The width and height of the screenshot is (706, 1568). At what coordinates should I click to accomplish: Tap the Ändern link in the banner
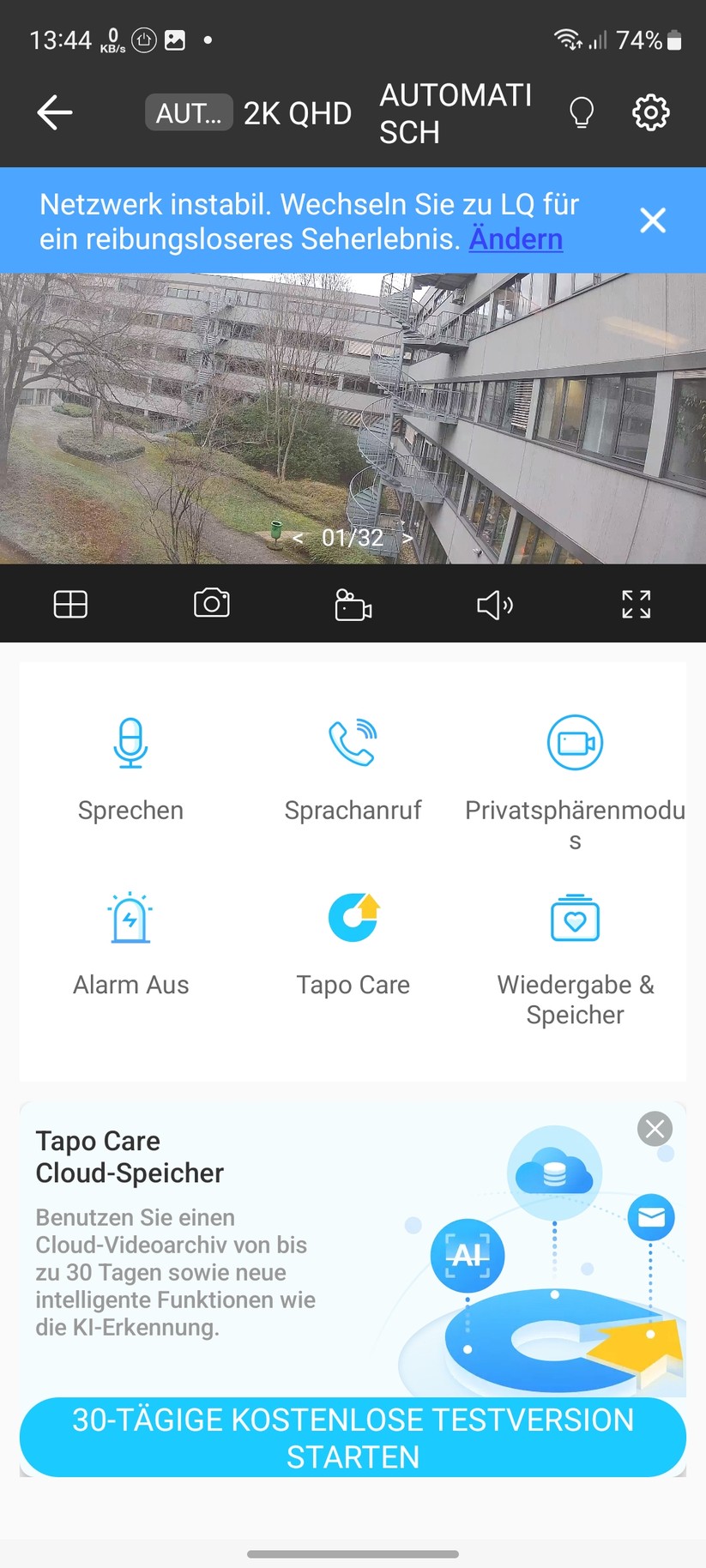(x=516, y=239)
